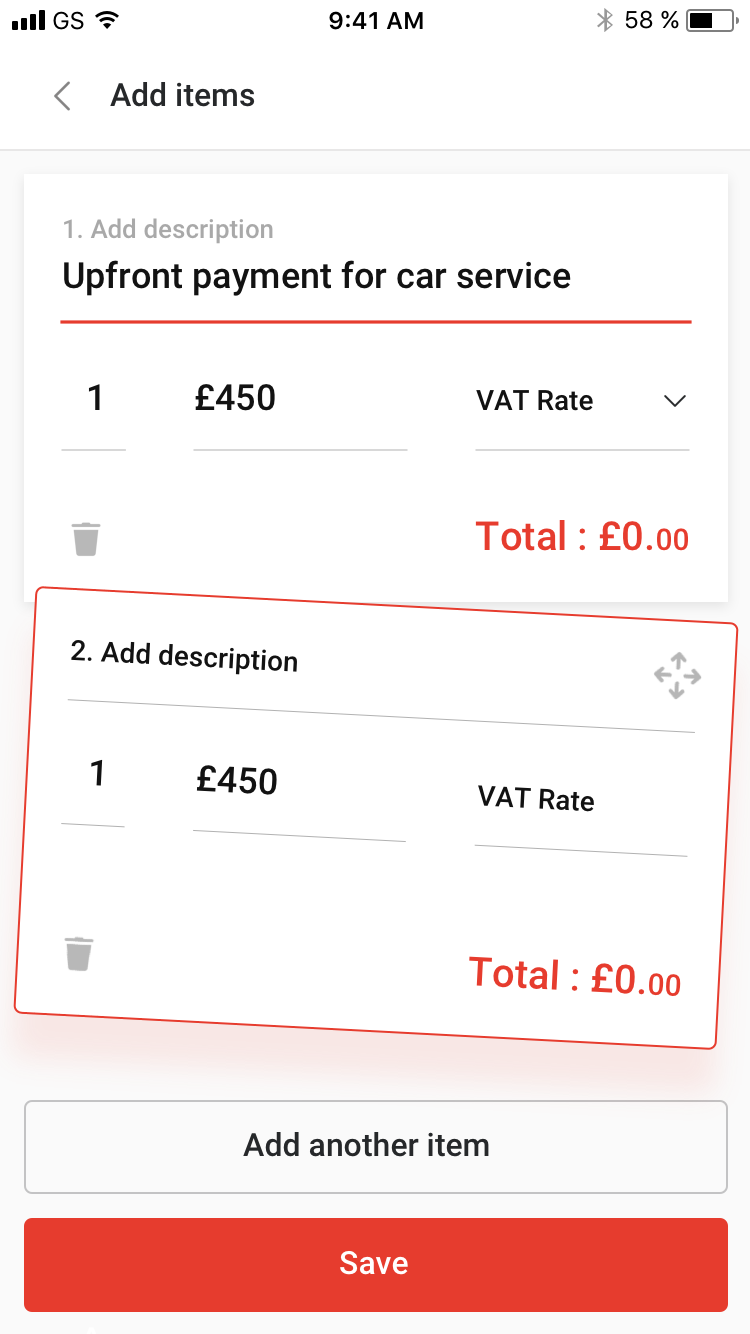
Task: Edit the £450 price of item 1
Action: click(300, 410)
